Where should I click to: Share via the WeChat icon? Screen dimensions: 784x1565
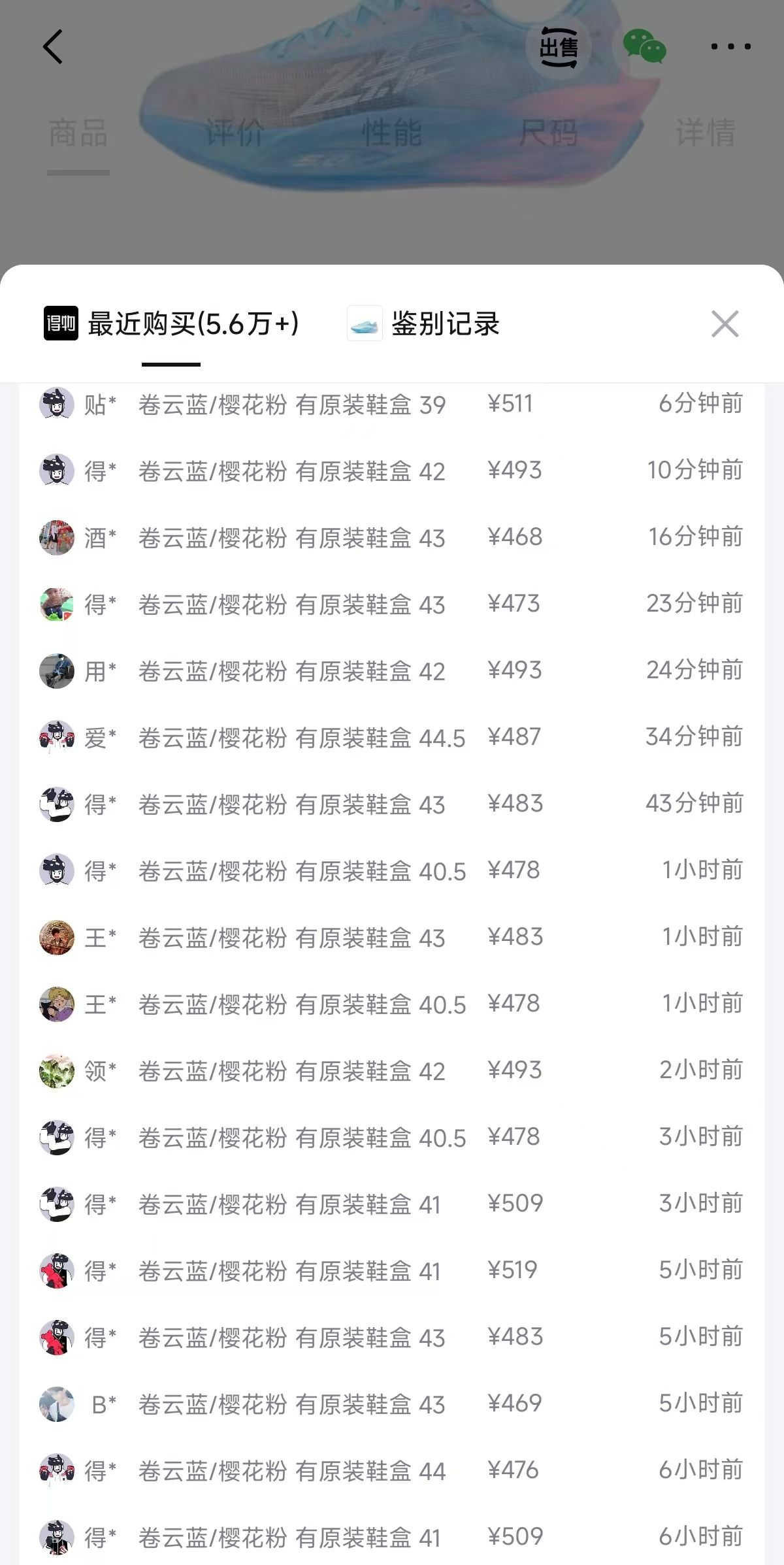click(x=645, y=46)
